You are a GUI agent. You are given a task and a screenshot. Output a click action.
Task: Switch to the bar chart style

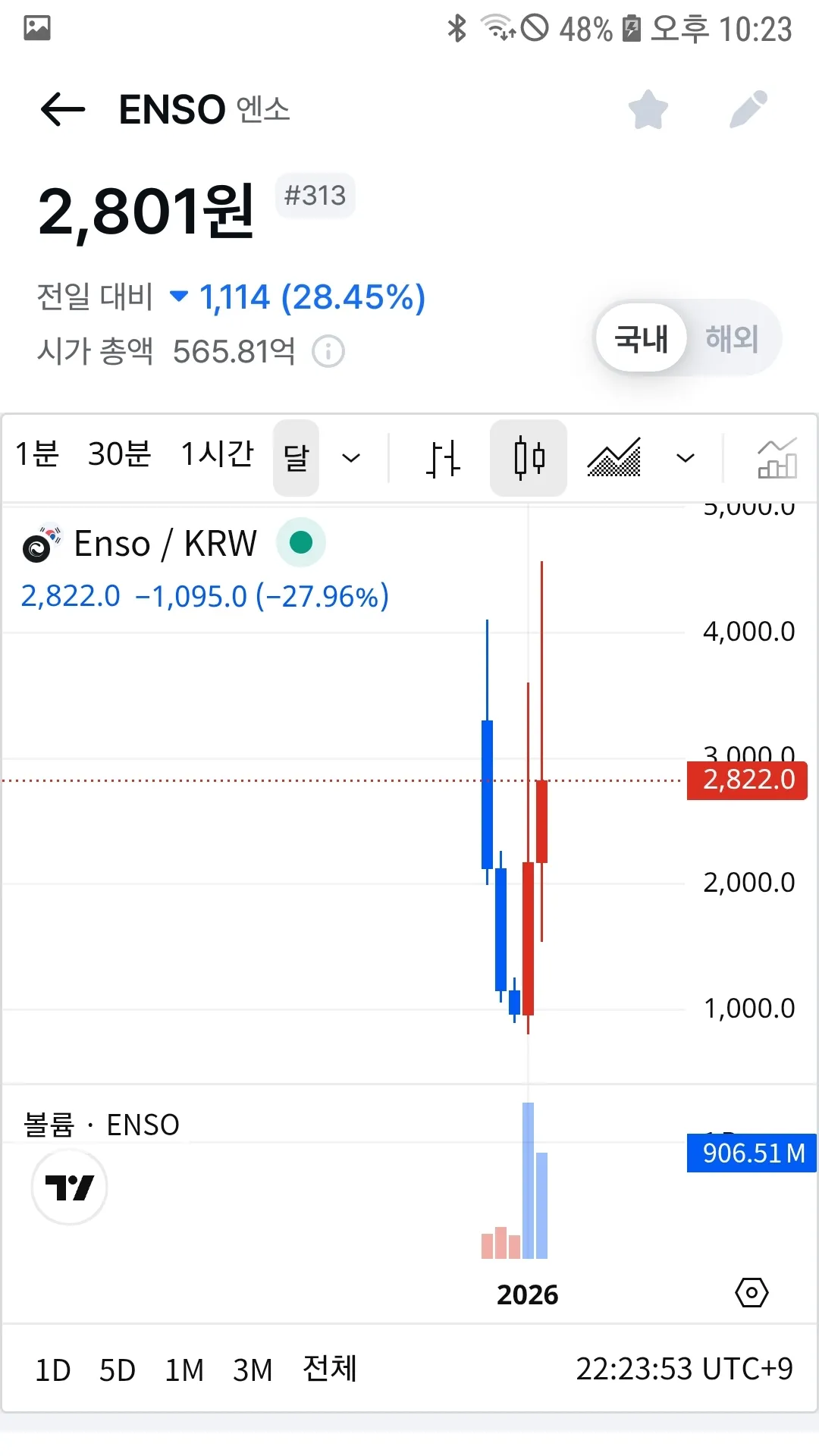tap(443, 458)
